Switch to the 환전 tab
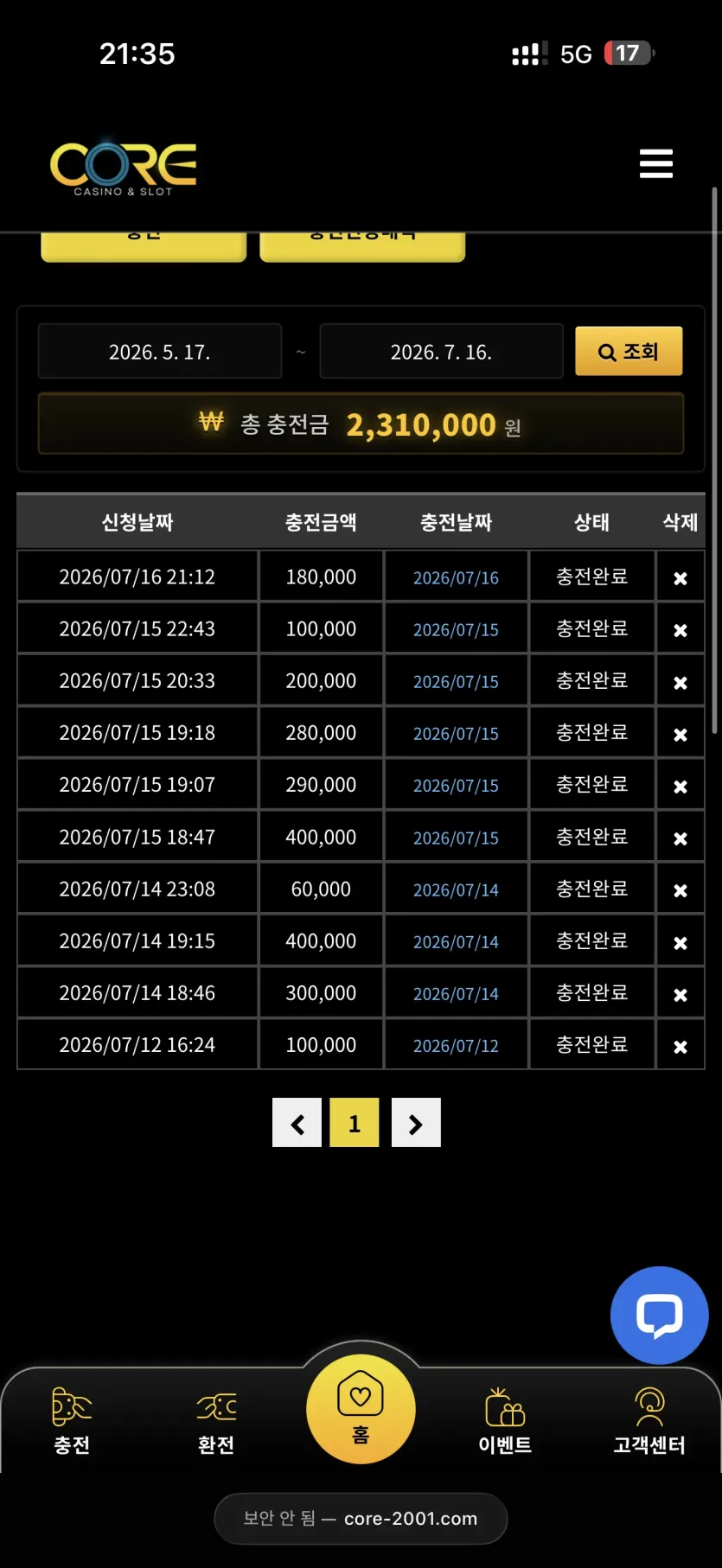 [x=216, y=1420]
